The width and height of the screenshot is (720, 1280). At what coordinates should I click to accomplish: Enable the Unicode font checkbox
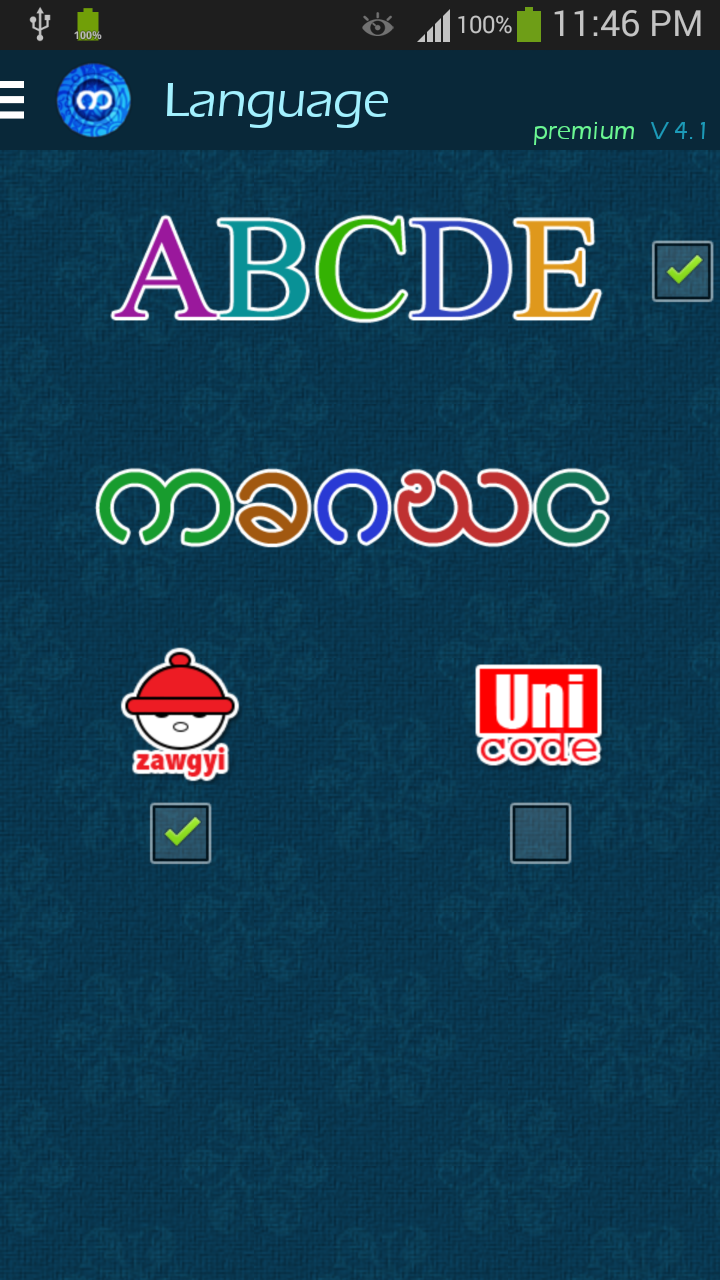coord(540,833)
